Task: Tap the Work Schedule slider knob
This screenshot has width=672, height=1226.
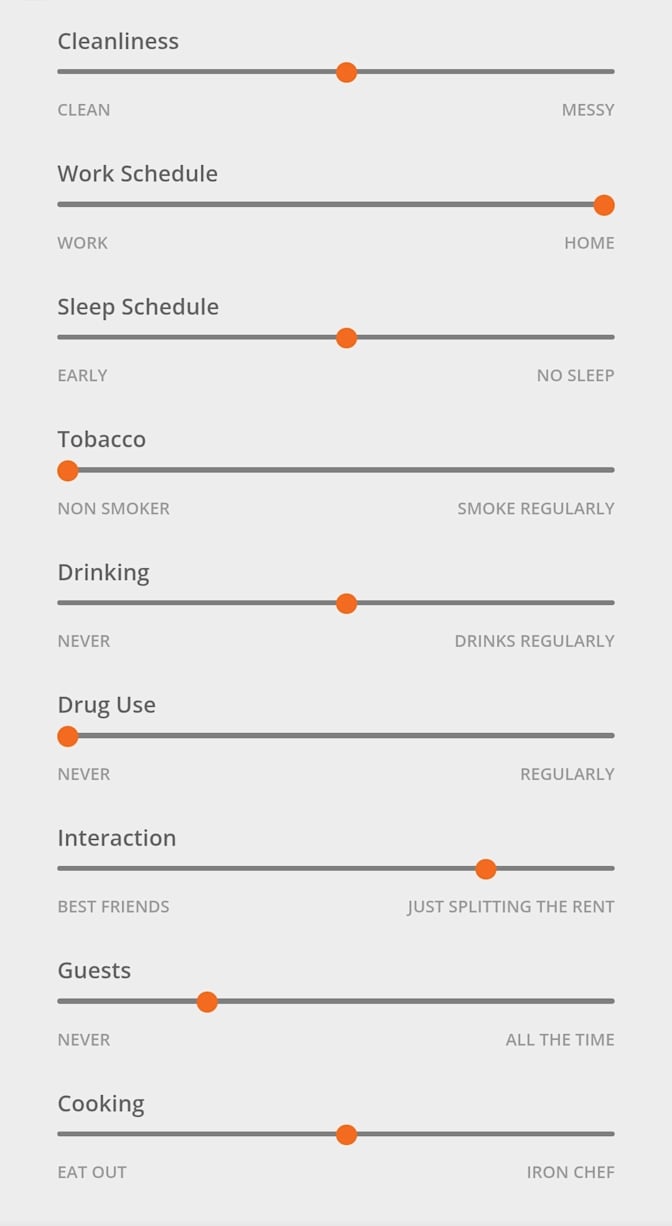Action: (x=603, y=205)
